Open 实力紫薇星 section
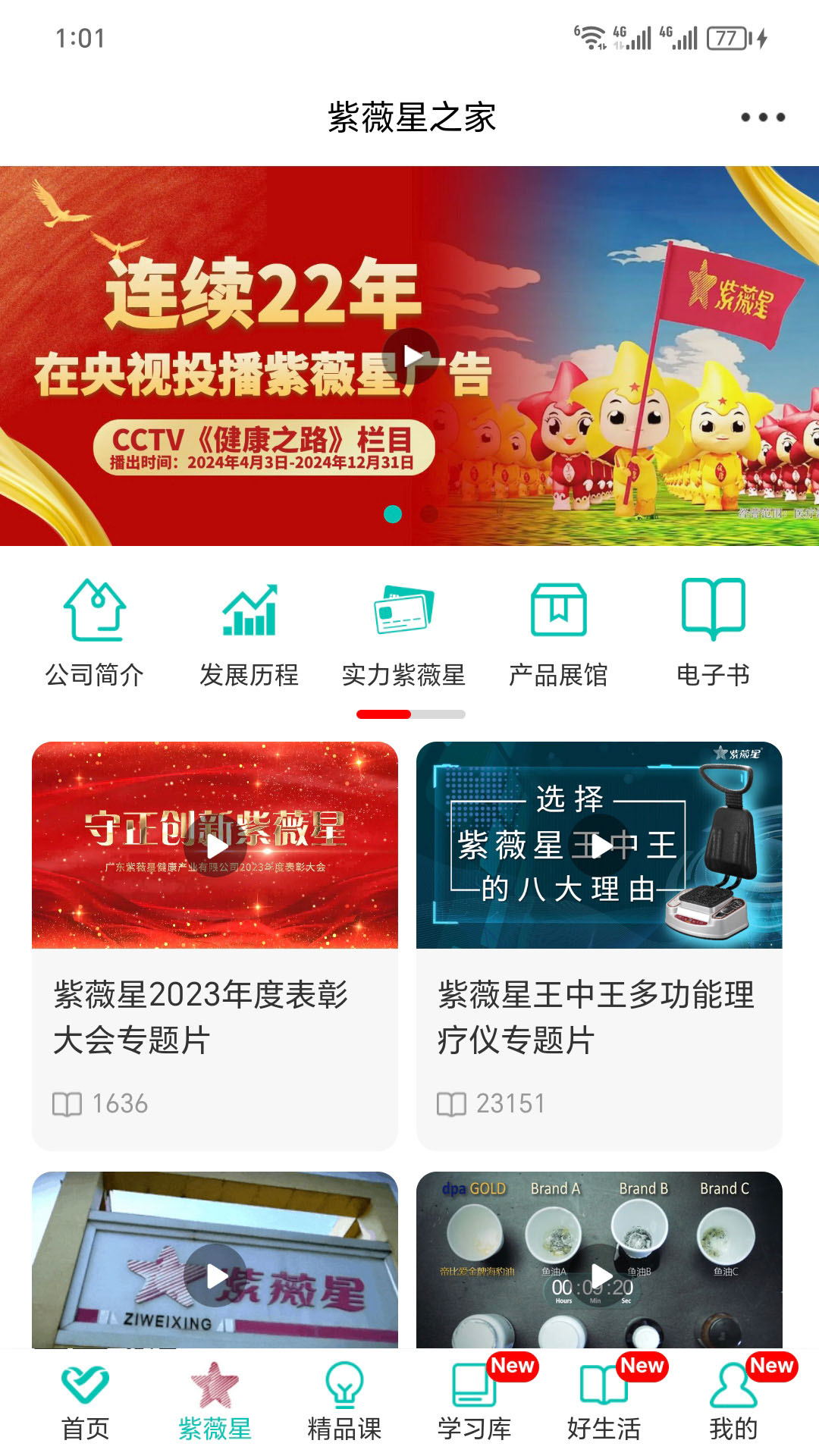Image resolution: width=819 pixels, height=1456 pixels. (x=403, y=632)
